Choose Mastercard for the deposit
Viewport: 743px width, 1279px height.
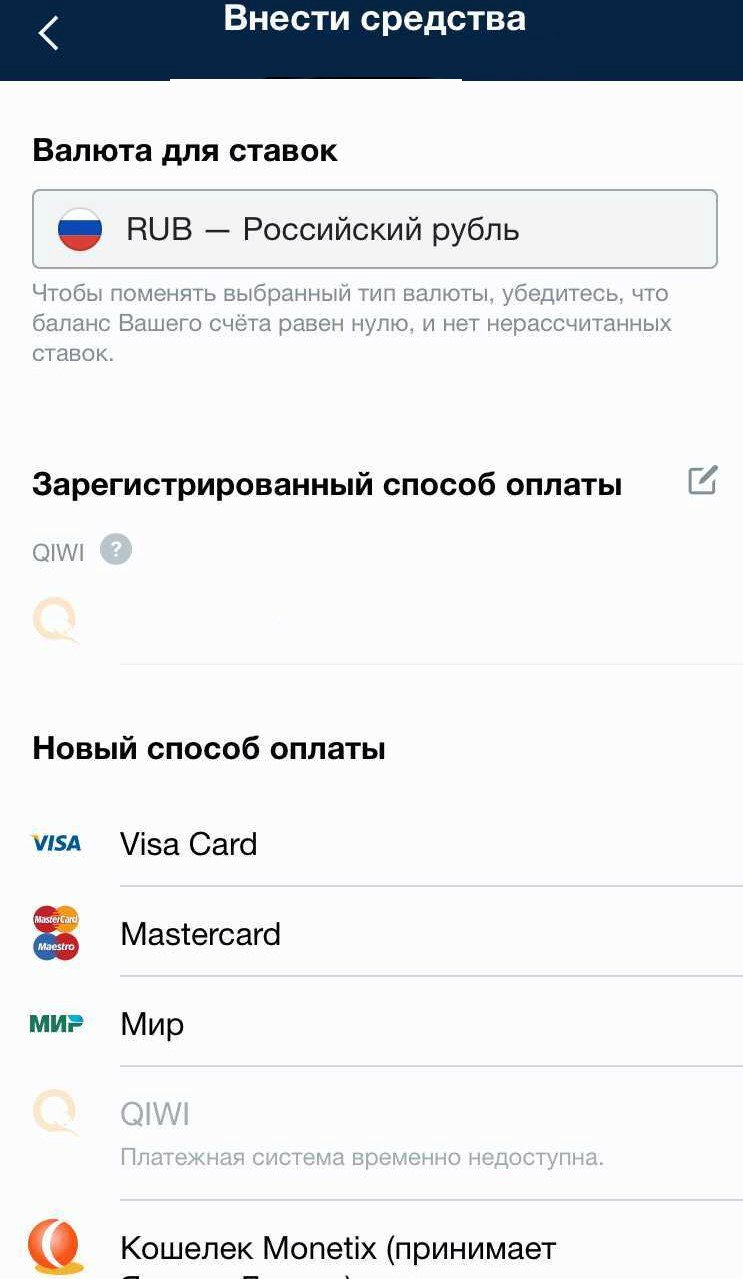[200, 934]
